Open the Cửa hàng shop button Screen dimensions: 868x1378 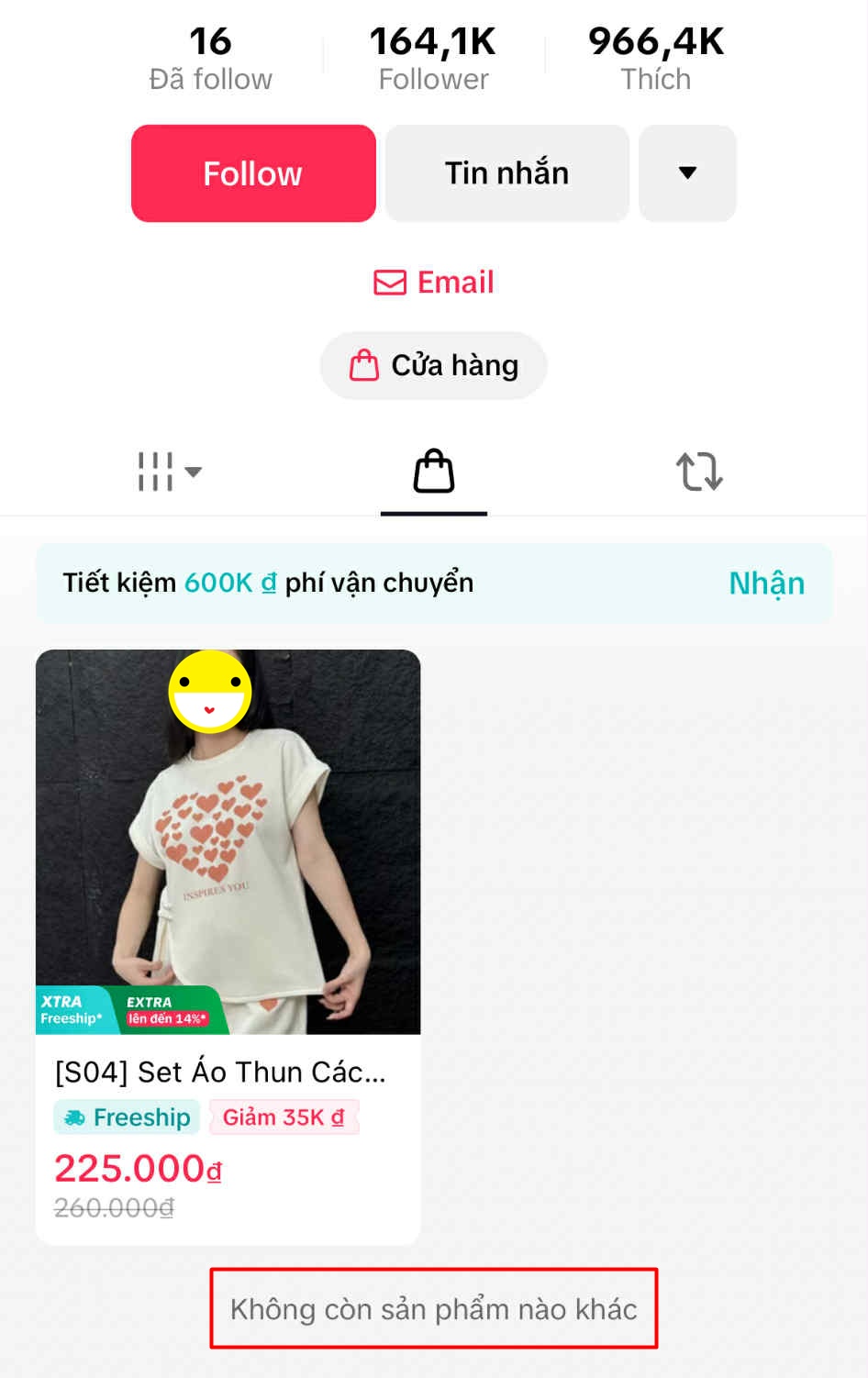(x=434, y=365)
